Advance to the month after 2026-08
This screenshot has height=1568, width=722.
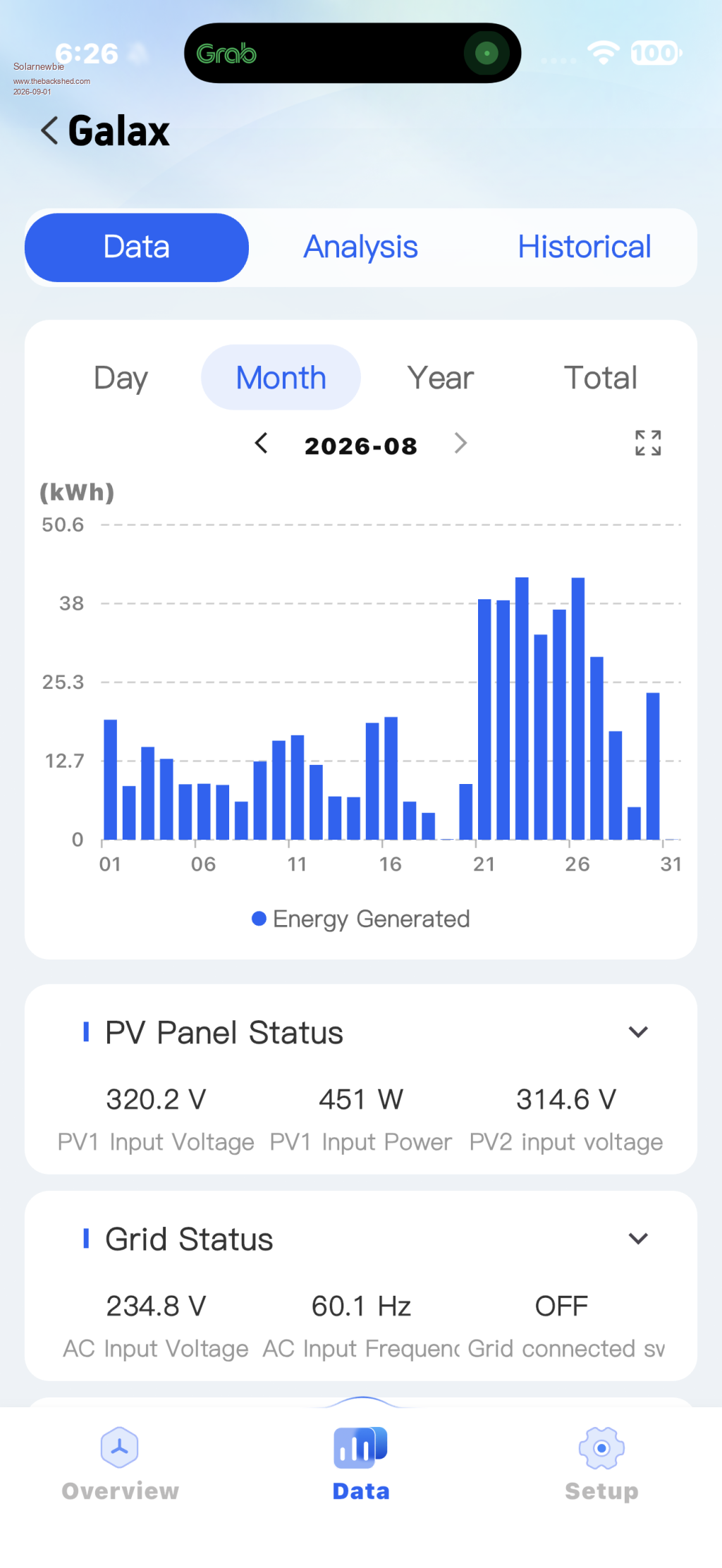[x=460, y=443]
